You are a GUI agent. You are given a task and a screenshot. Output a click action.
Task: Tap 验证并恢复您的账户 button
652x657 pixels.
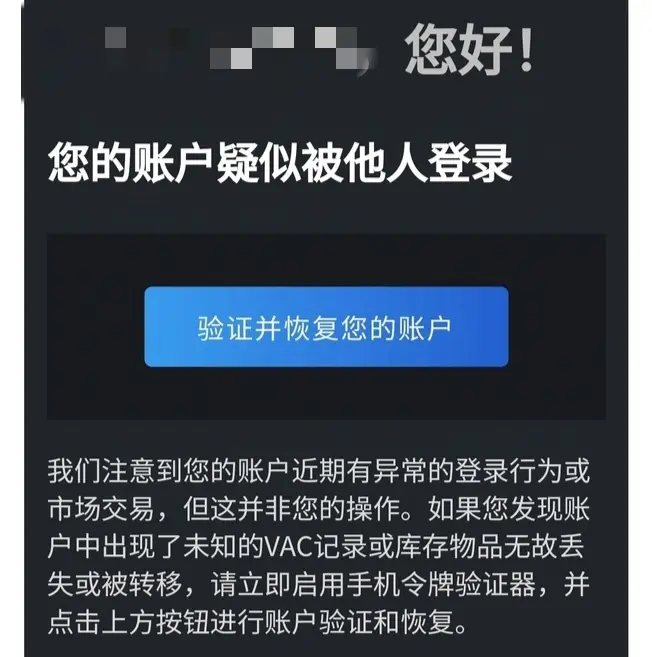[x=326, y=327]
